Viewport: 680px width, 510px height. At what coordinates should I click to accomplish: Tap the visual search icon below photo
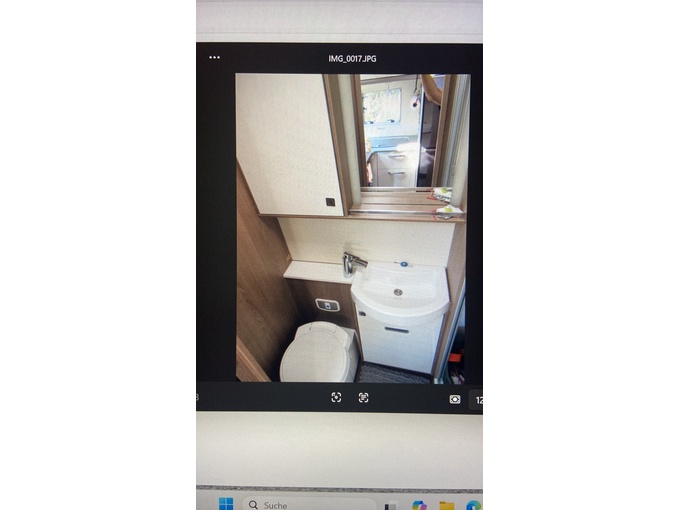click(x=336, y=397)
